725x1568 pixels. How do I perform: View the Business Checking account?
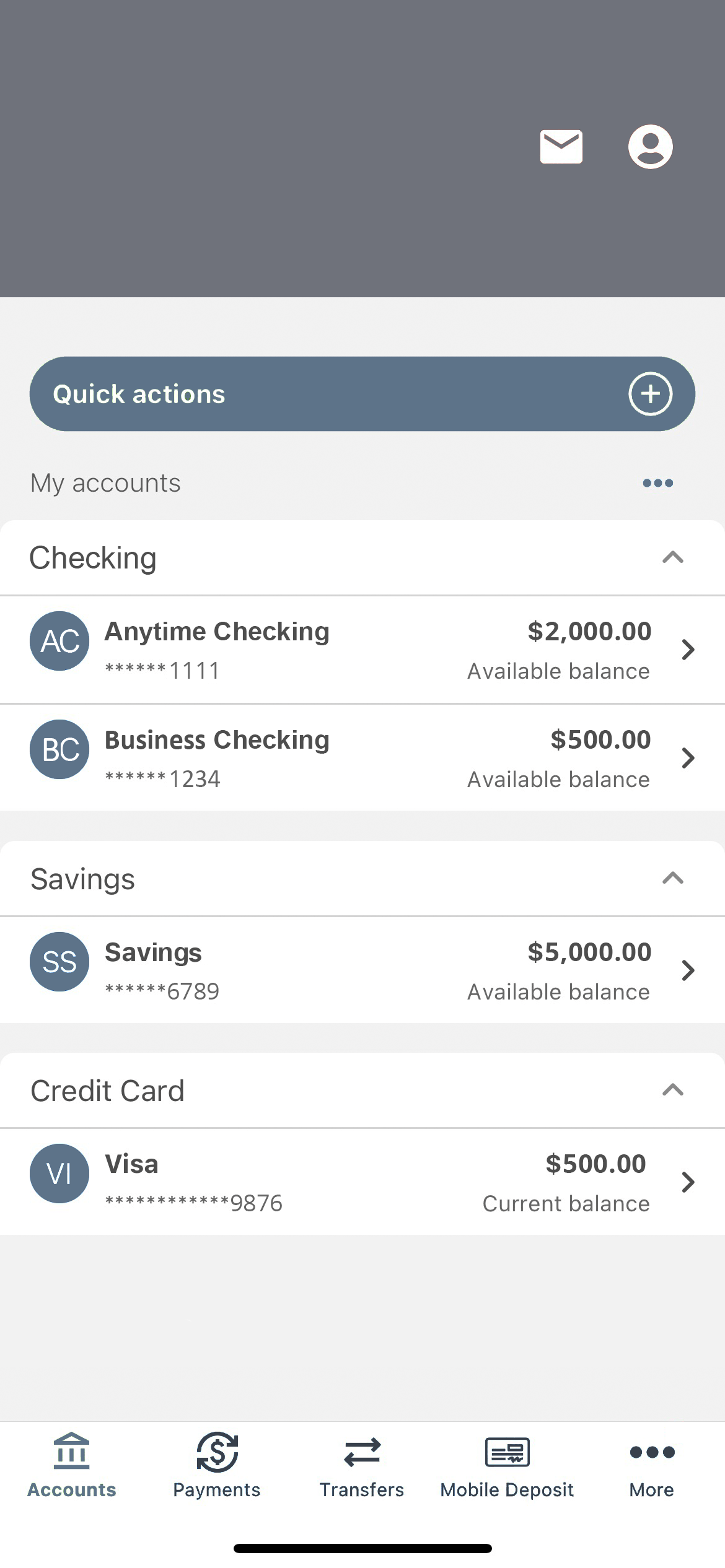(x=688, y=757)
